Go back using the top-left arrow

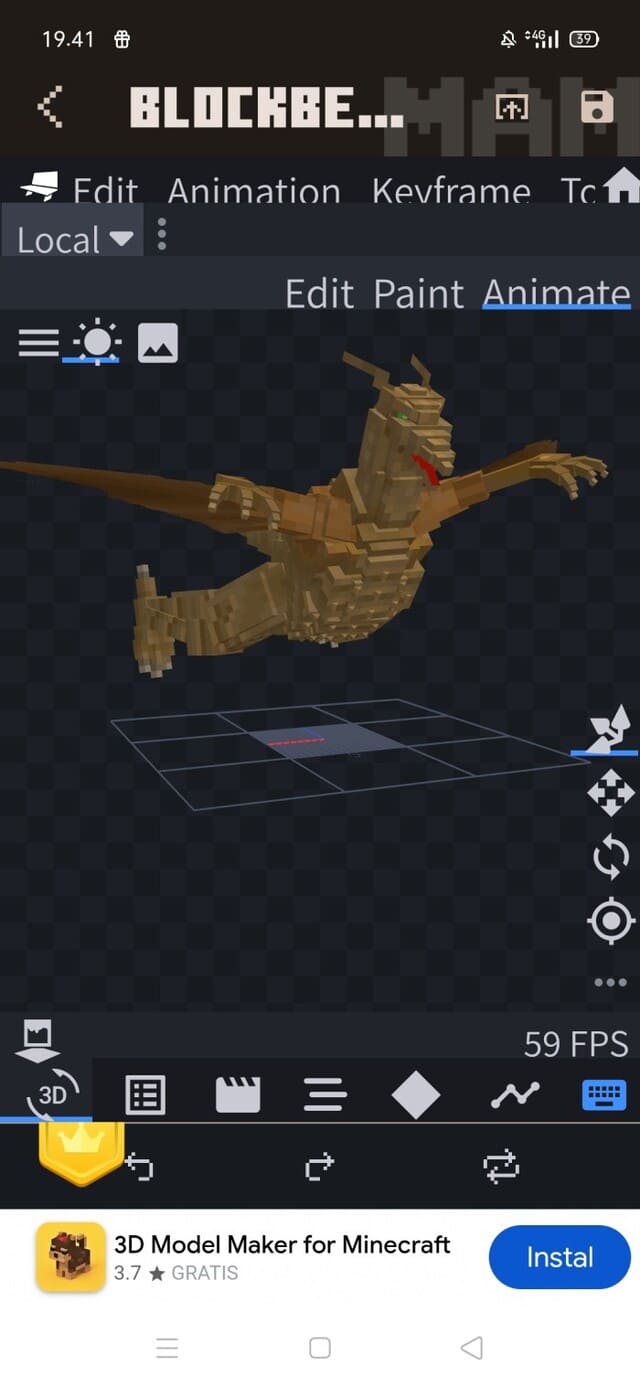pos(50,107)
